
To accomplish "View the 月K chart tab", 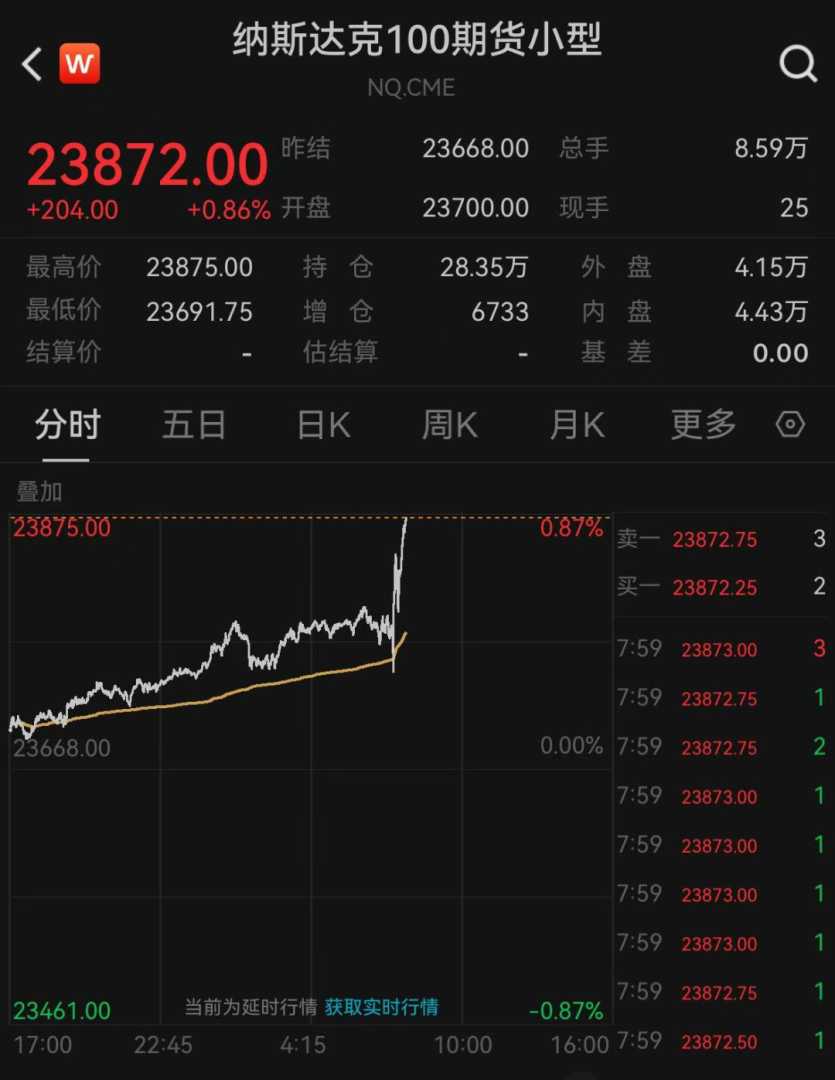I will (x=577, y=426).
